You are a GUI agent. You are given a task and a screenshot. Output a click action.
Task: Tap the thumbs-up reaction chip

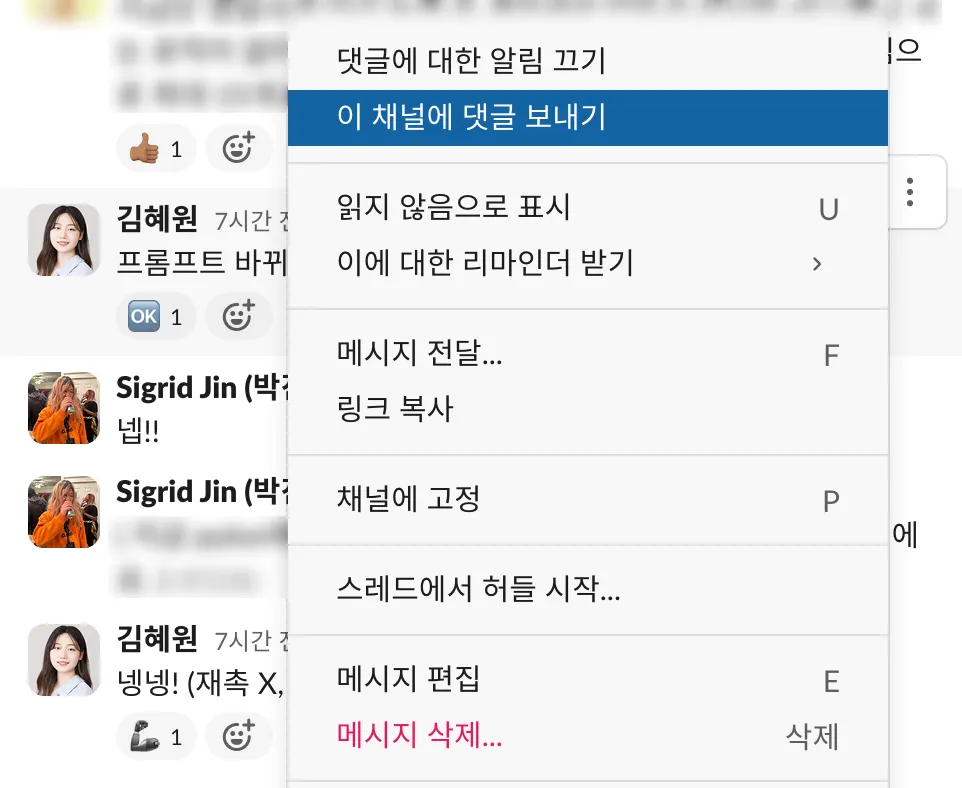click(x=156, y=149)
